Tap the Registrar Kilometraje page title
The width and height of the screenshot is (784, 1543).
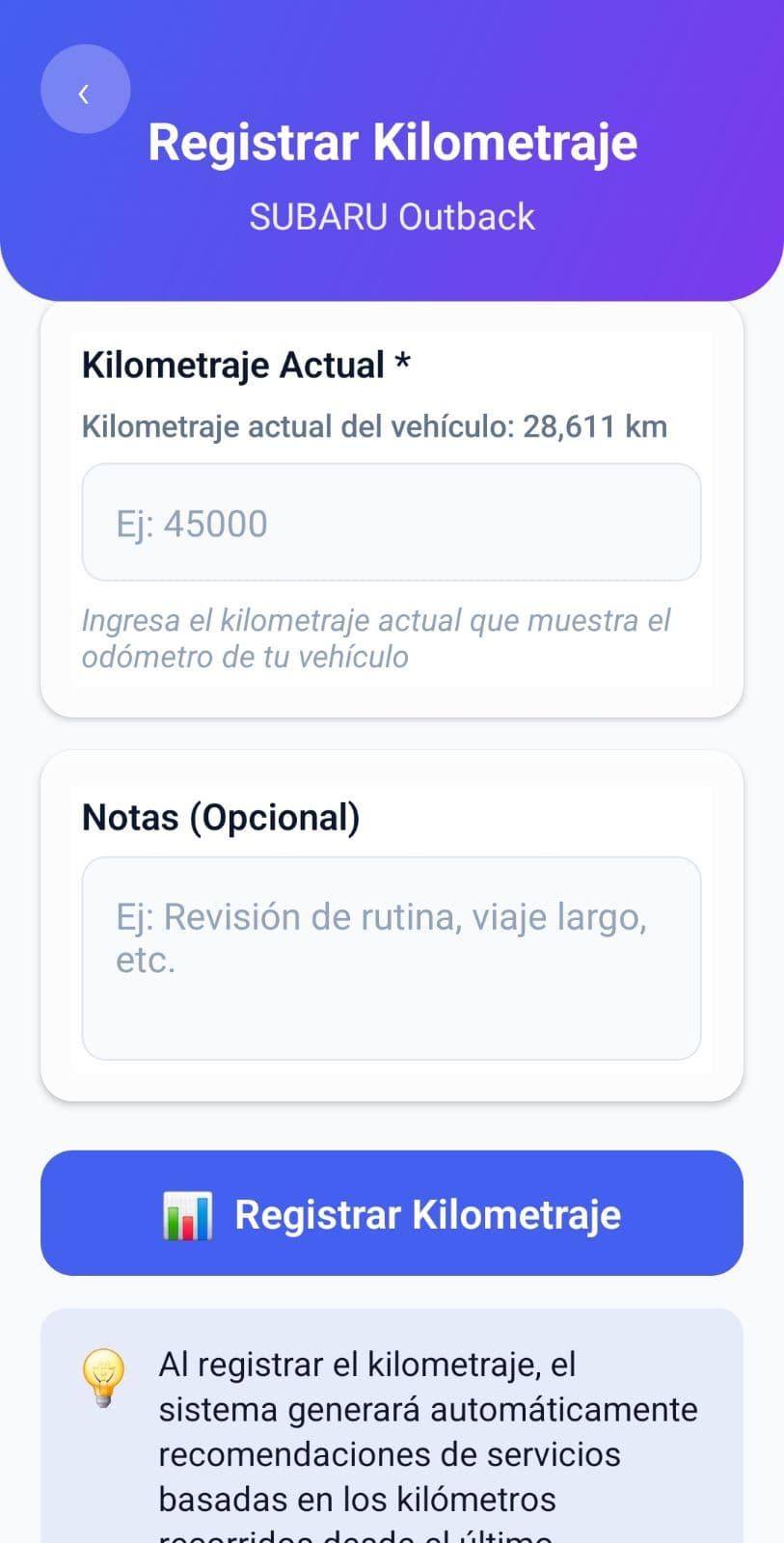[392, 143]
